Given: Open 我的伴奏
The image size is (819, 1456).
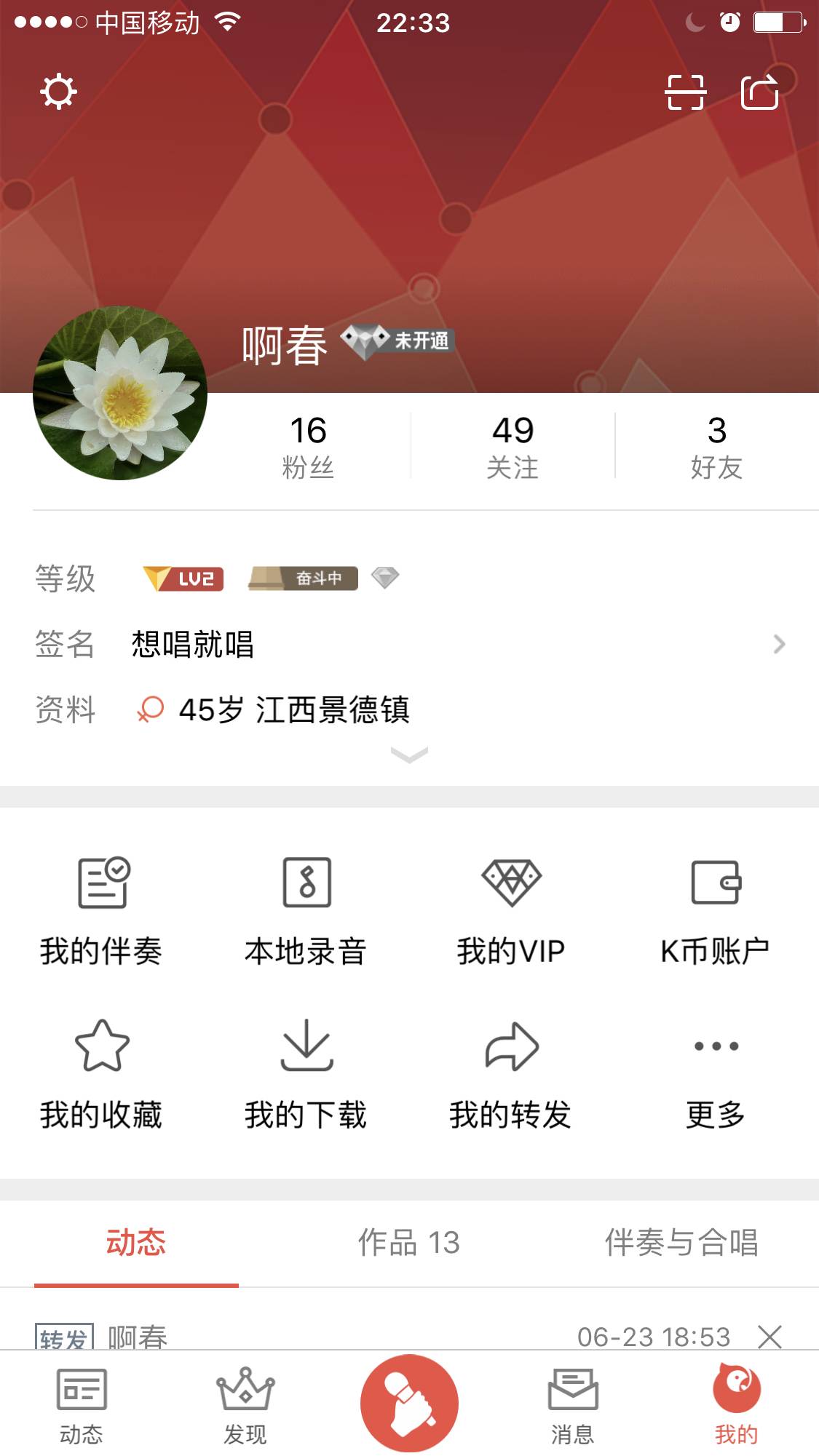Looking at the screenshot, I should 102,911.
